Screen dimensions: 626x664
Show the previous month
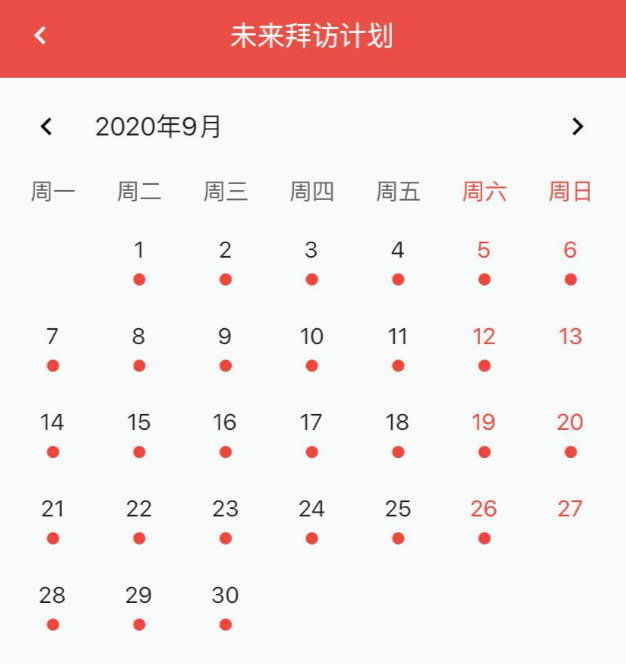[x=46, y=127]
